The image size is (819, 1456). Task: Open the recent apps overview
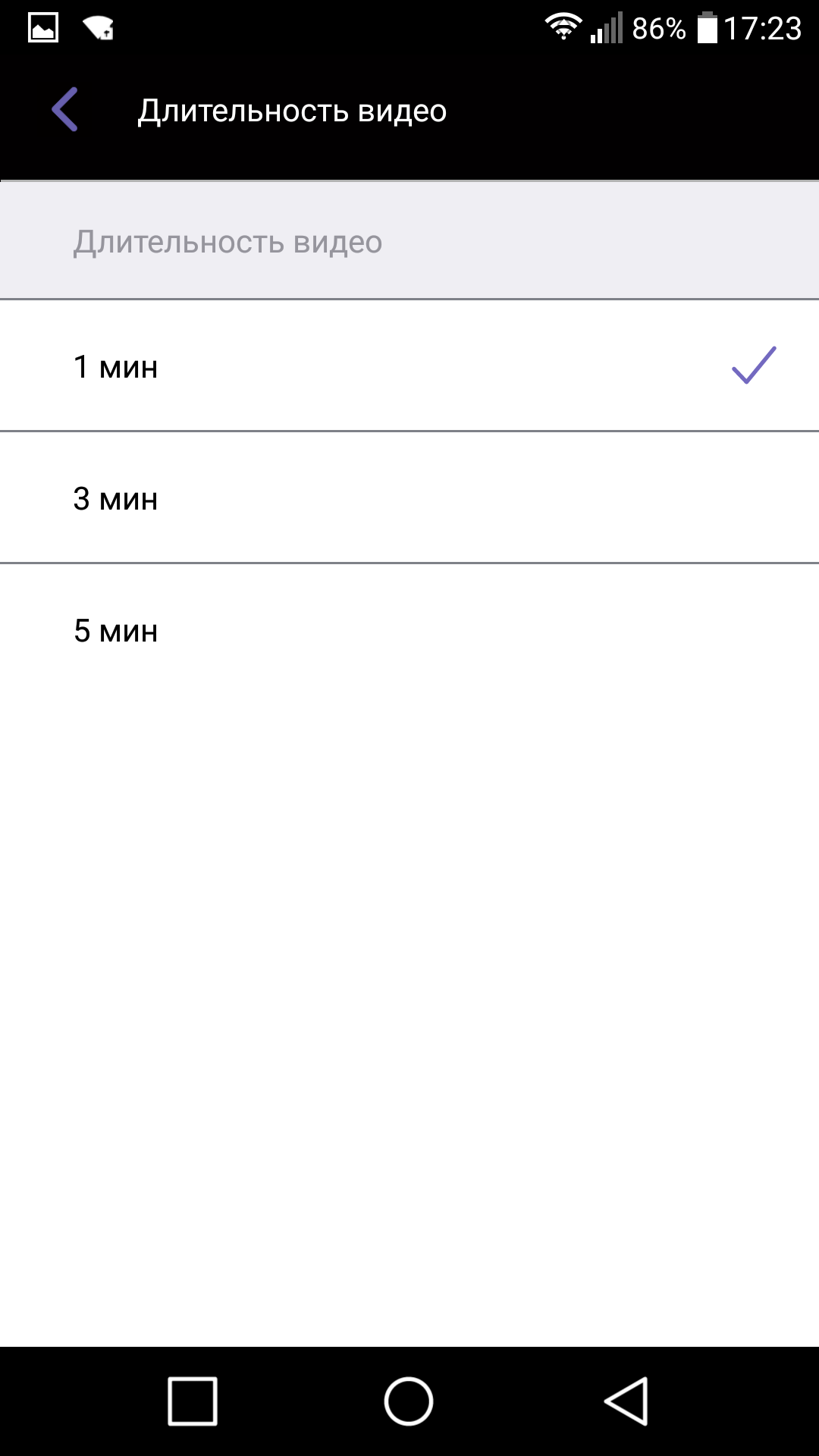tap(193, 1401)
